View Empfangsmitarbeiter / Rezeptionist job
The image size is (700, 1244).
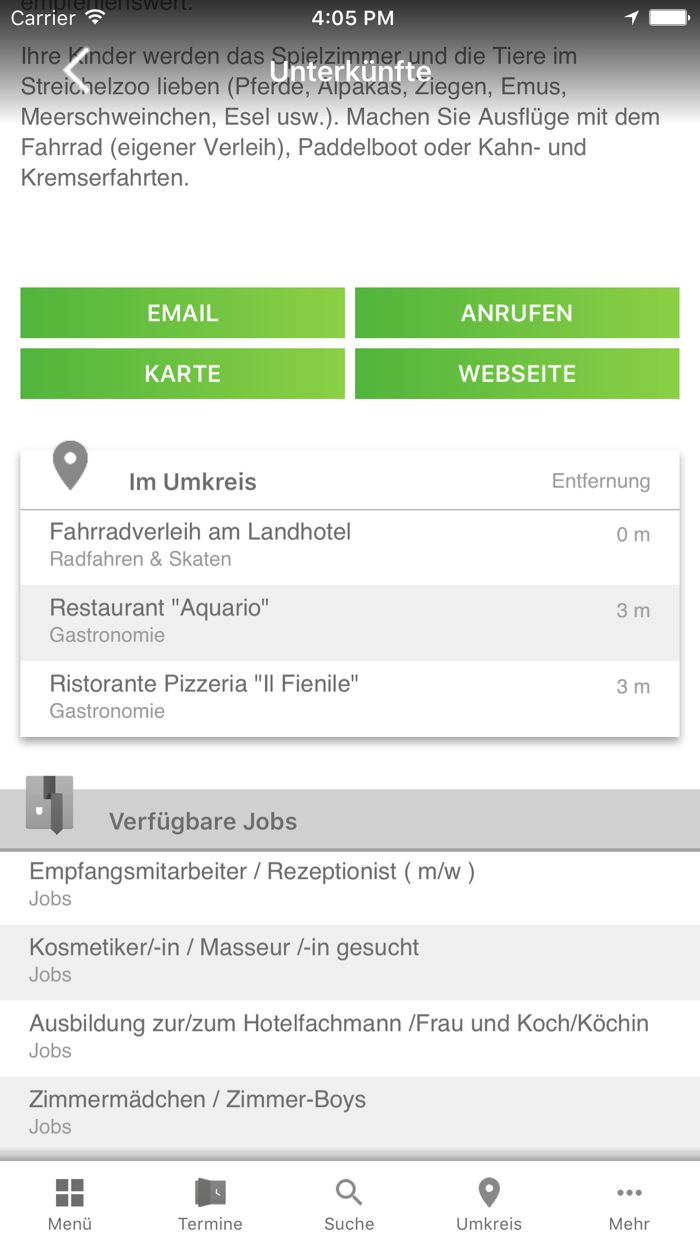pyautogui.click(x=349, y=884)
